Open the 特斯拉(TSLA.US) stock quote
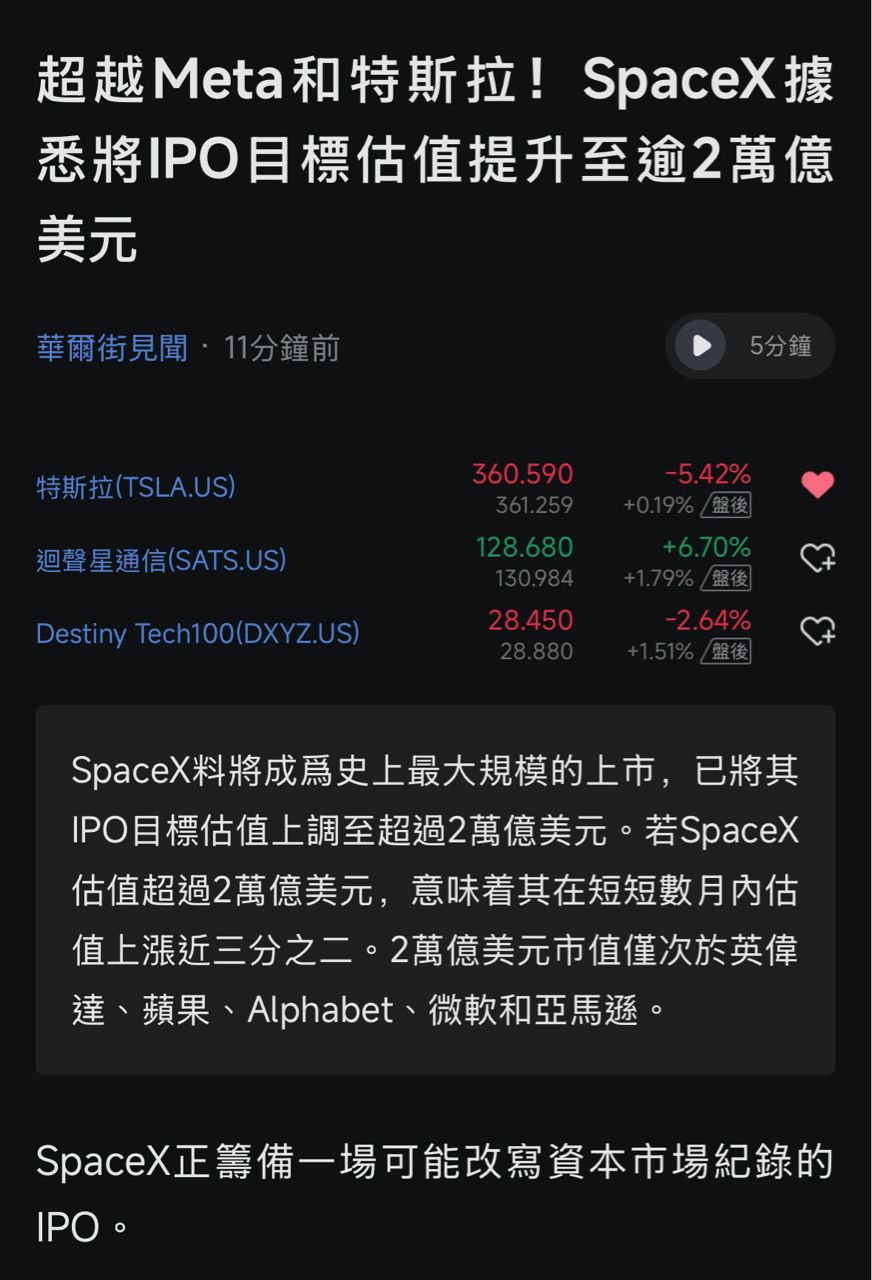Screen dimensions: 872x1280 tap(136, 487)
